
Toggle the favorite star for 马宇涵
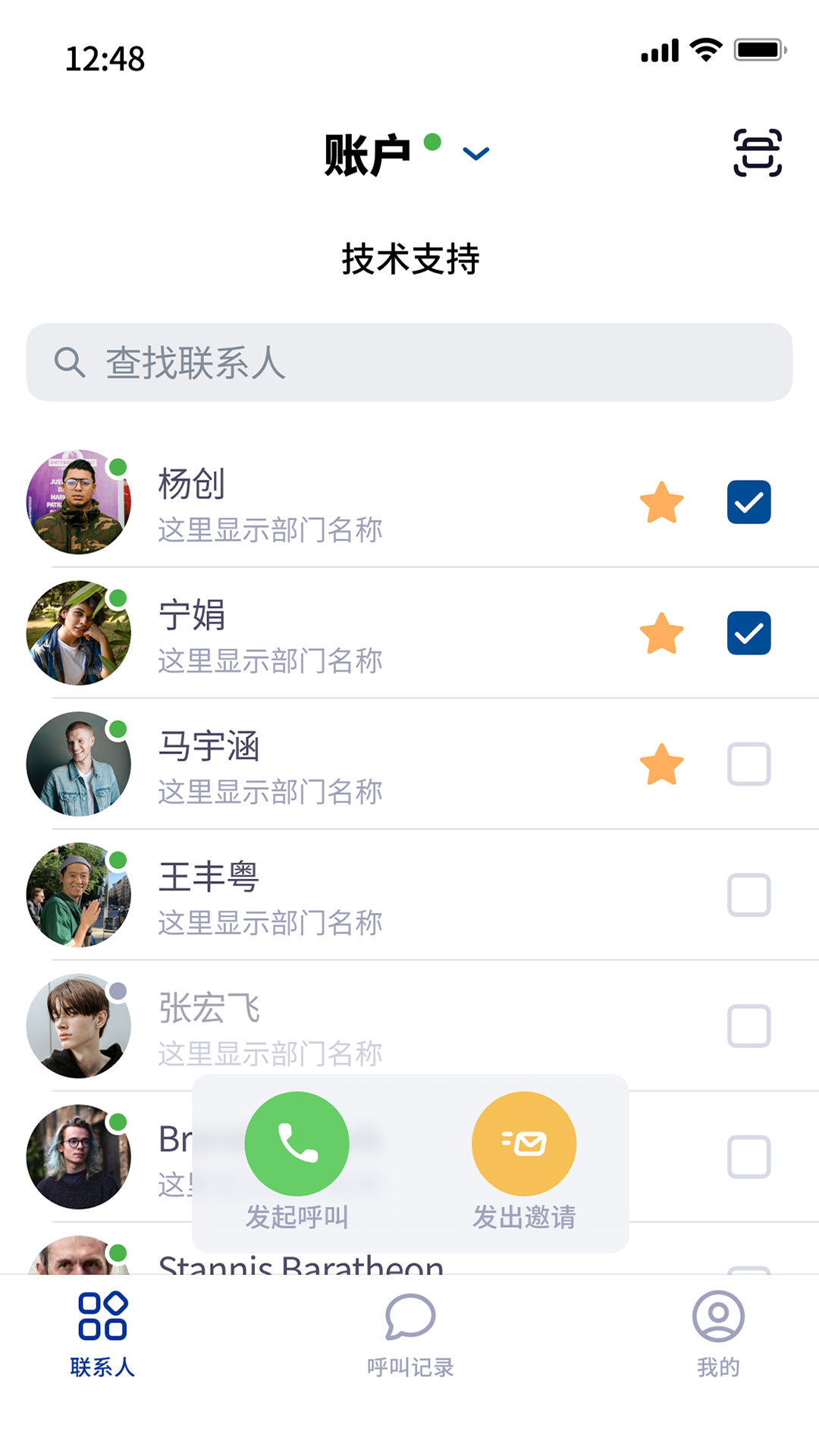coord(661,764)
